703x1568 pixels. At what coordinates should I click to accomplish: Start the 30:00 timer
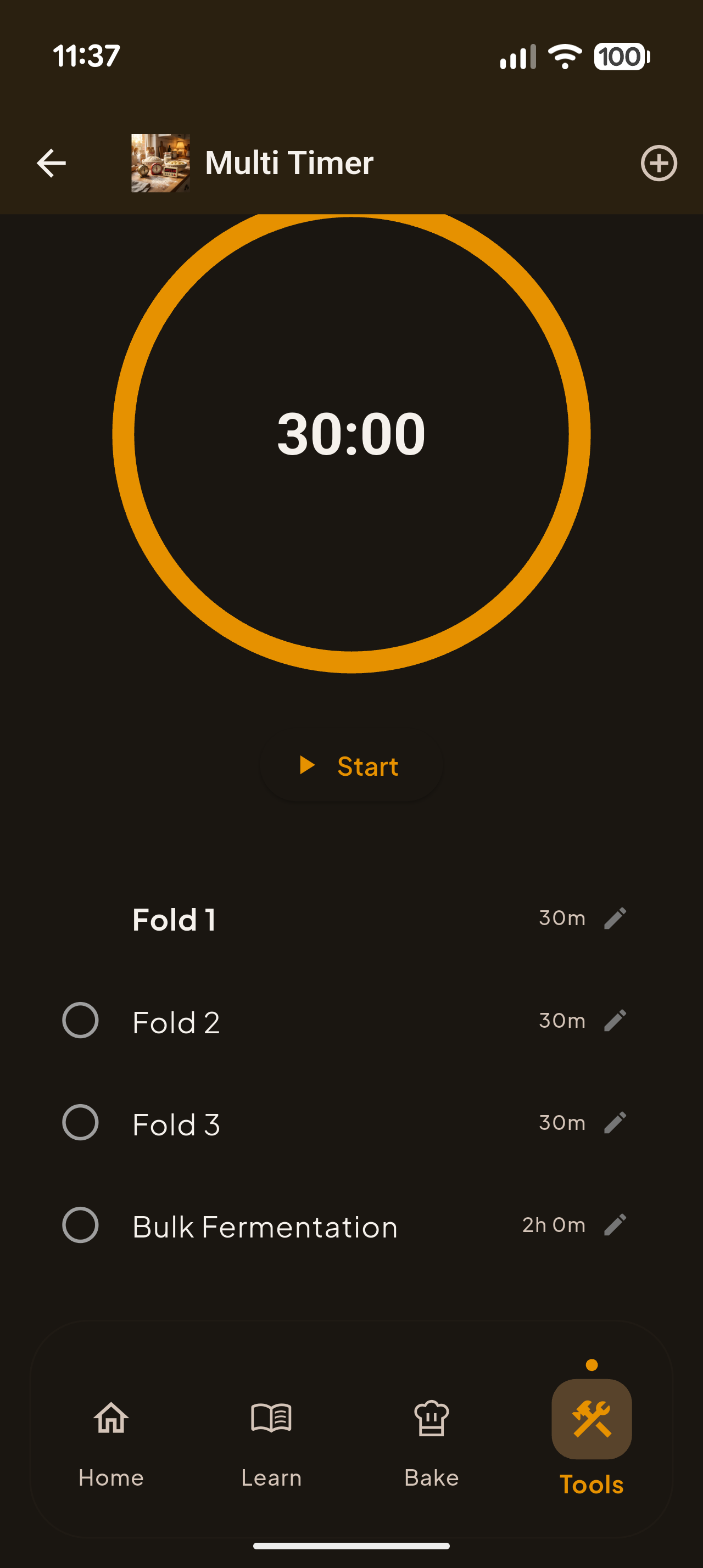click(x=350, y=766)
